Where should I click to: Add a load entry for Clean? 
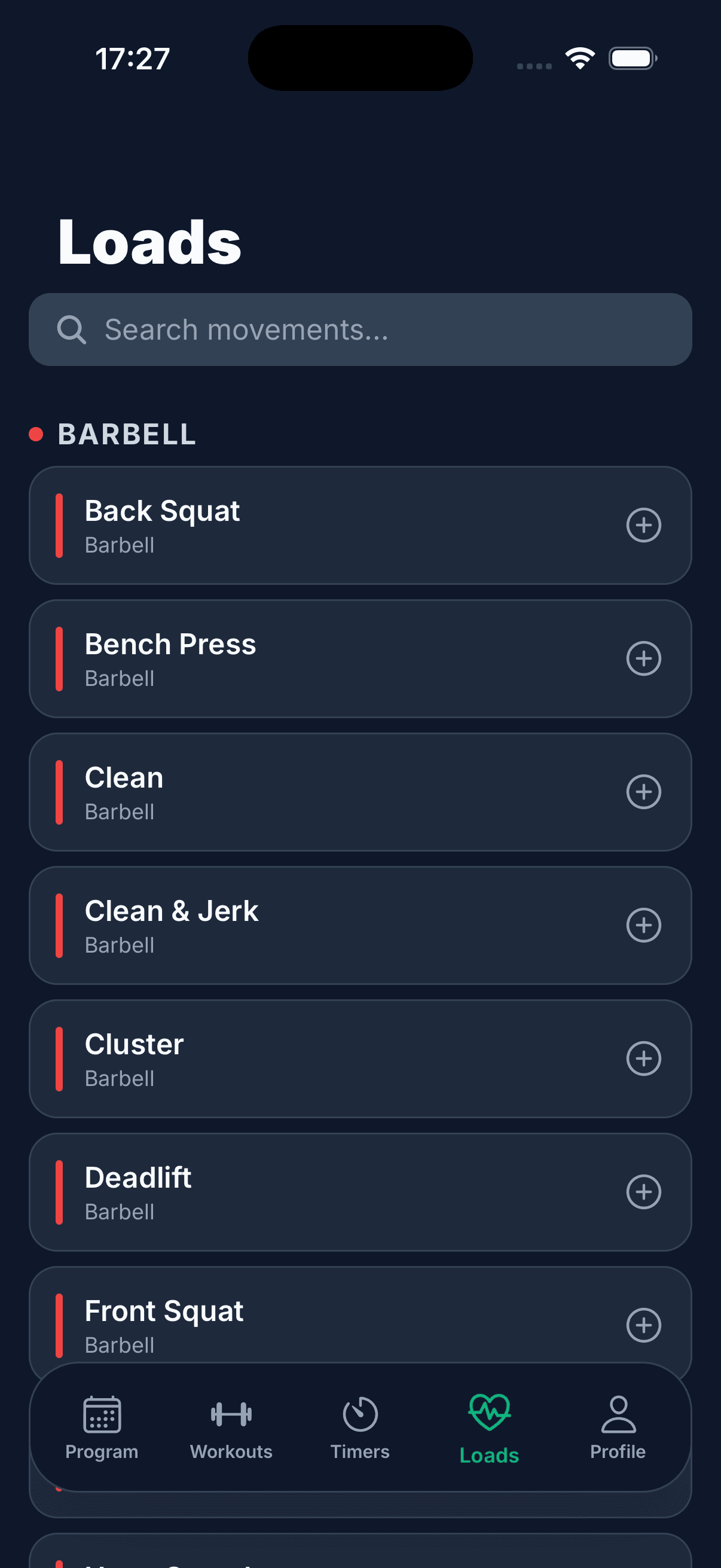coord(643,791)
